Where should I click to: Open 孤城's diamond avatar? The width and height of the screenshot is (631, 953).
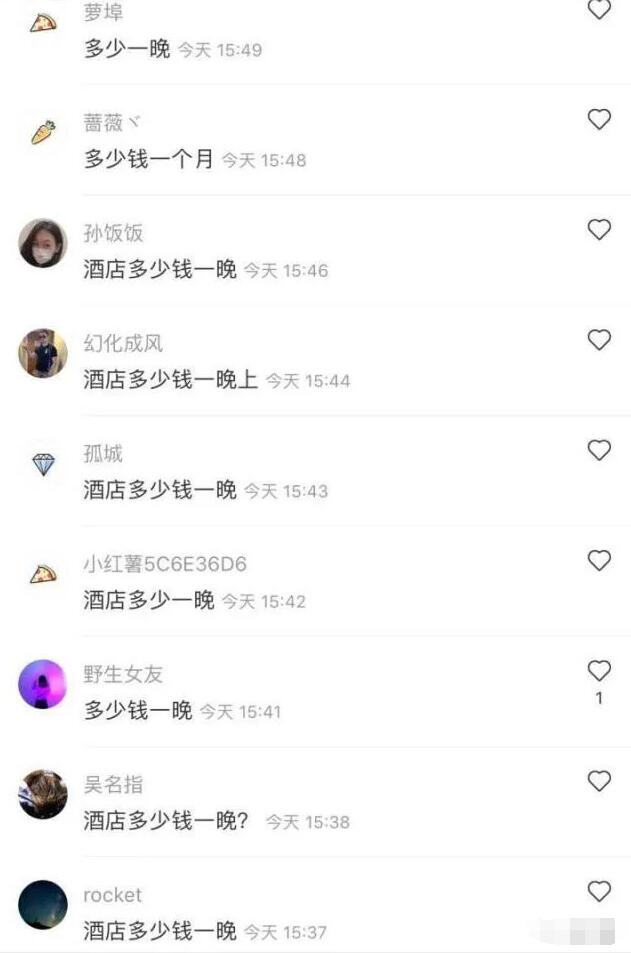coord(43,464)
